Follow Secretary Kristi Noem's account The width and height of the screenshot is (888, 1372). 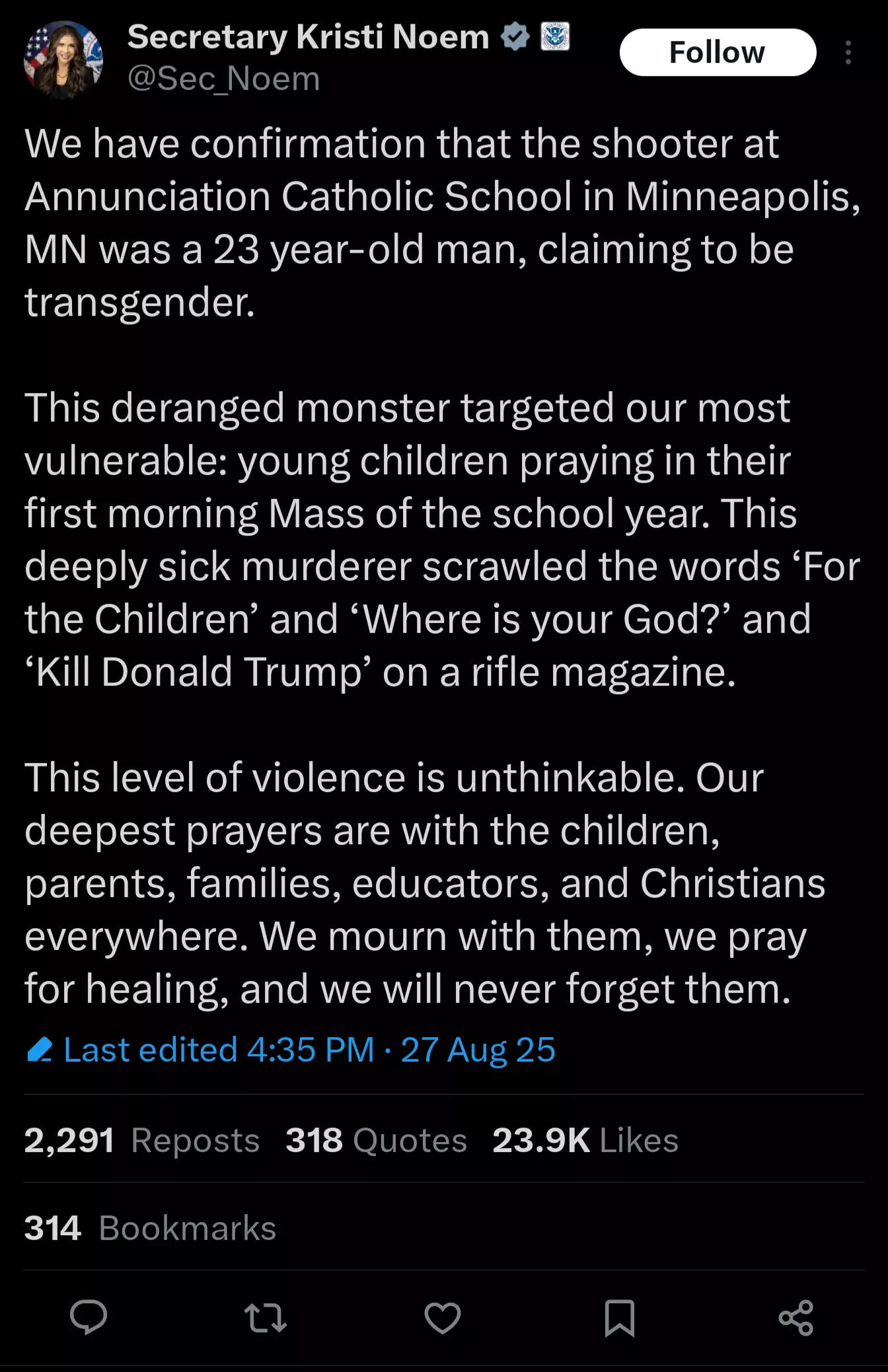tap(717, 52)
